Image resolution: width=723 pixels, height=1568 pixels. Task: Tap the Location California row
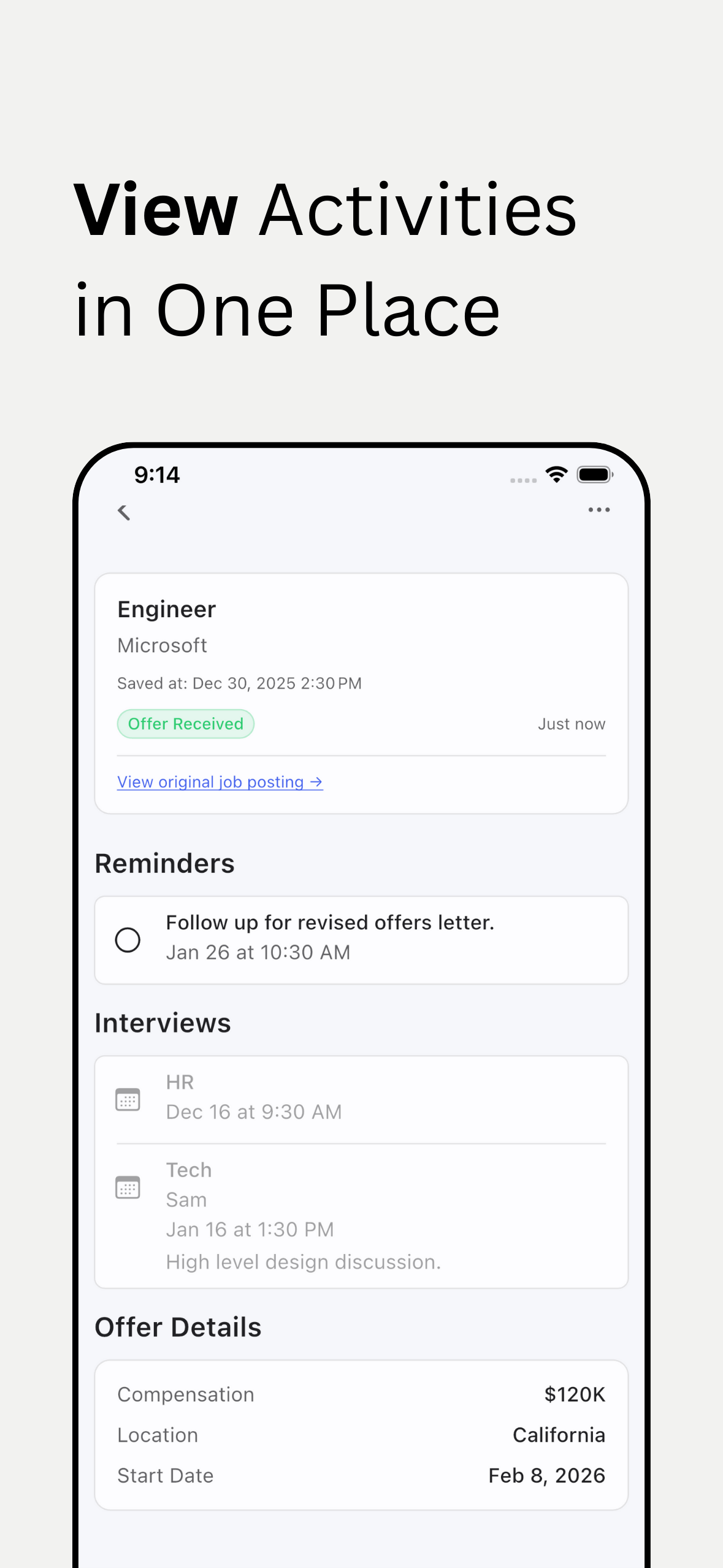361,1435
